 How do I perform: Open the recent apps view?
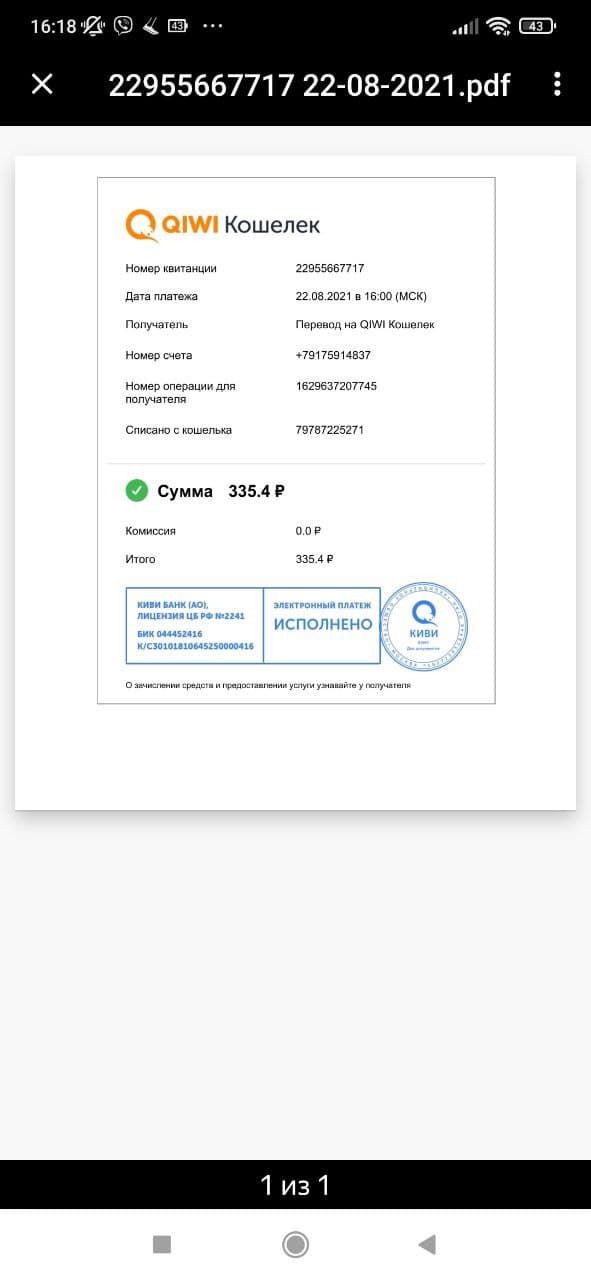coord(162,1244)
